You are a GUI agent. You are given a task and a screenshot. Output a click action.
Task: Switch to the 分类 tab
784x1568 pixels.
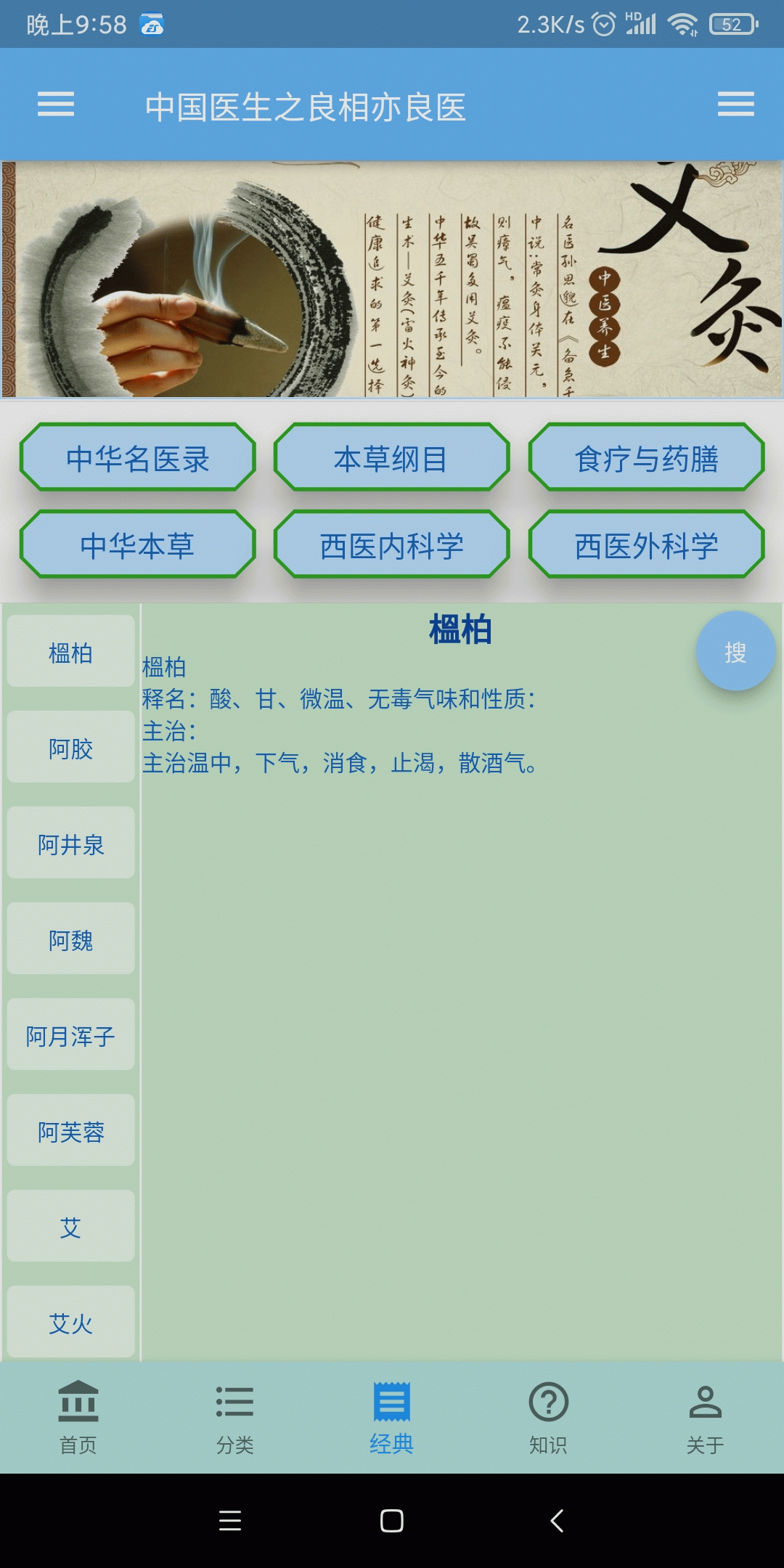(234, 1417)
